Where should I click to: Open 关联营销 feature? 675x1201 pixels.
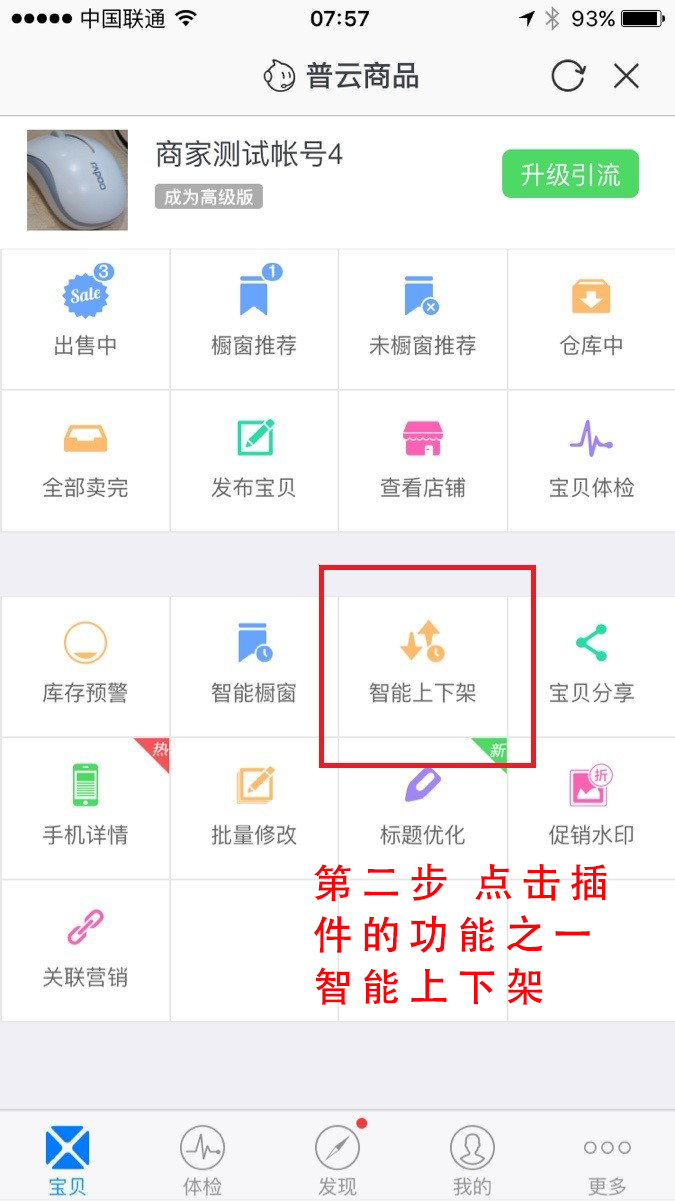(x=85, y=949)
